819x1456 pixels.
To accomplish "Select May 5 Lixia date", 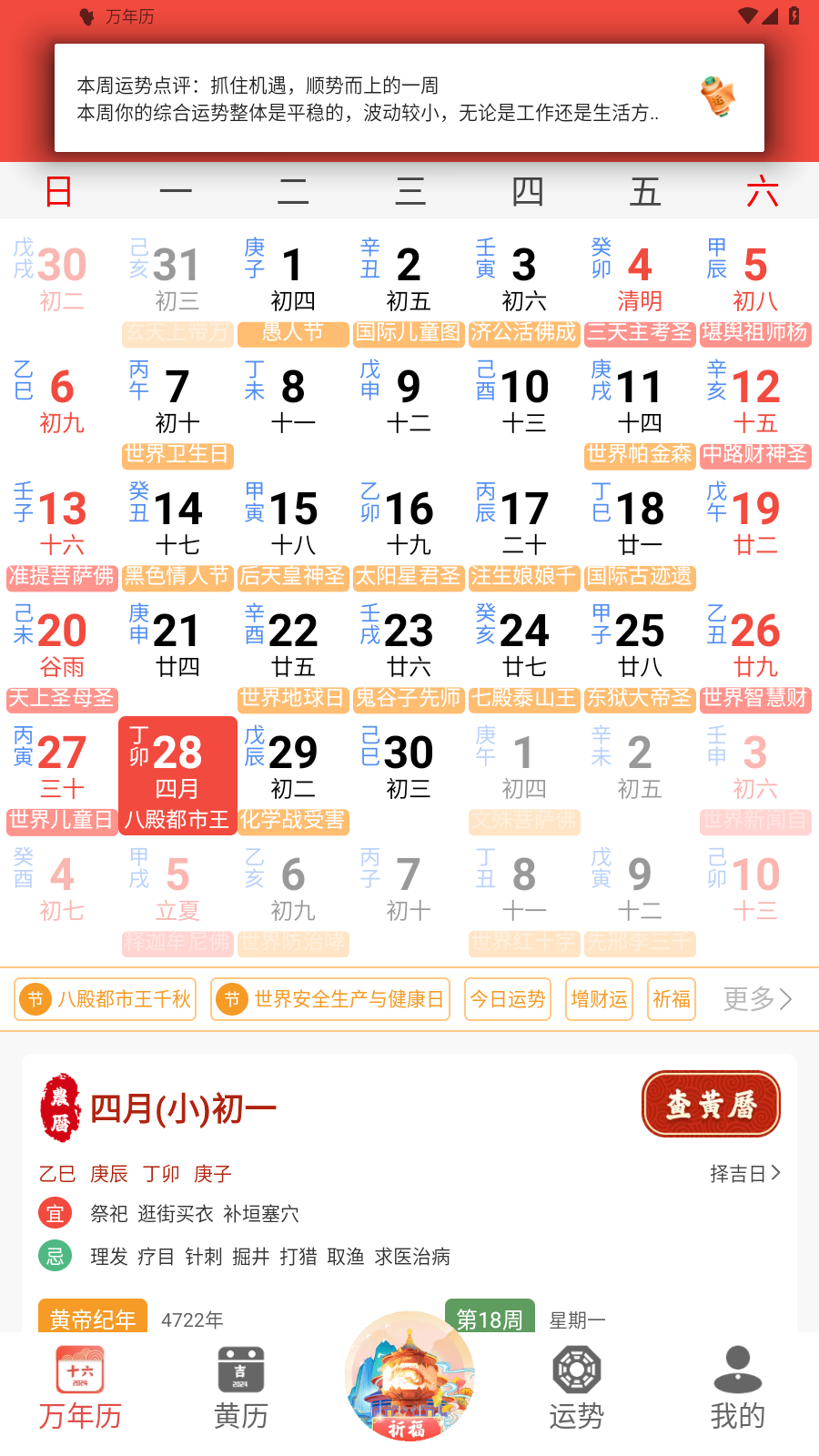I will coord(177,887).
